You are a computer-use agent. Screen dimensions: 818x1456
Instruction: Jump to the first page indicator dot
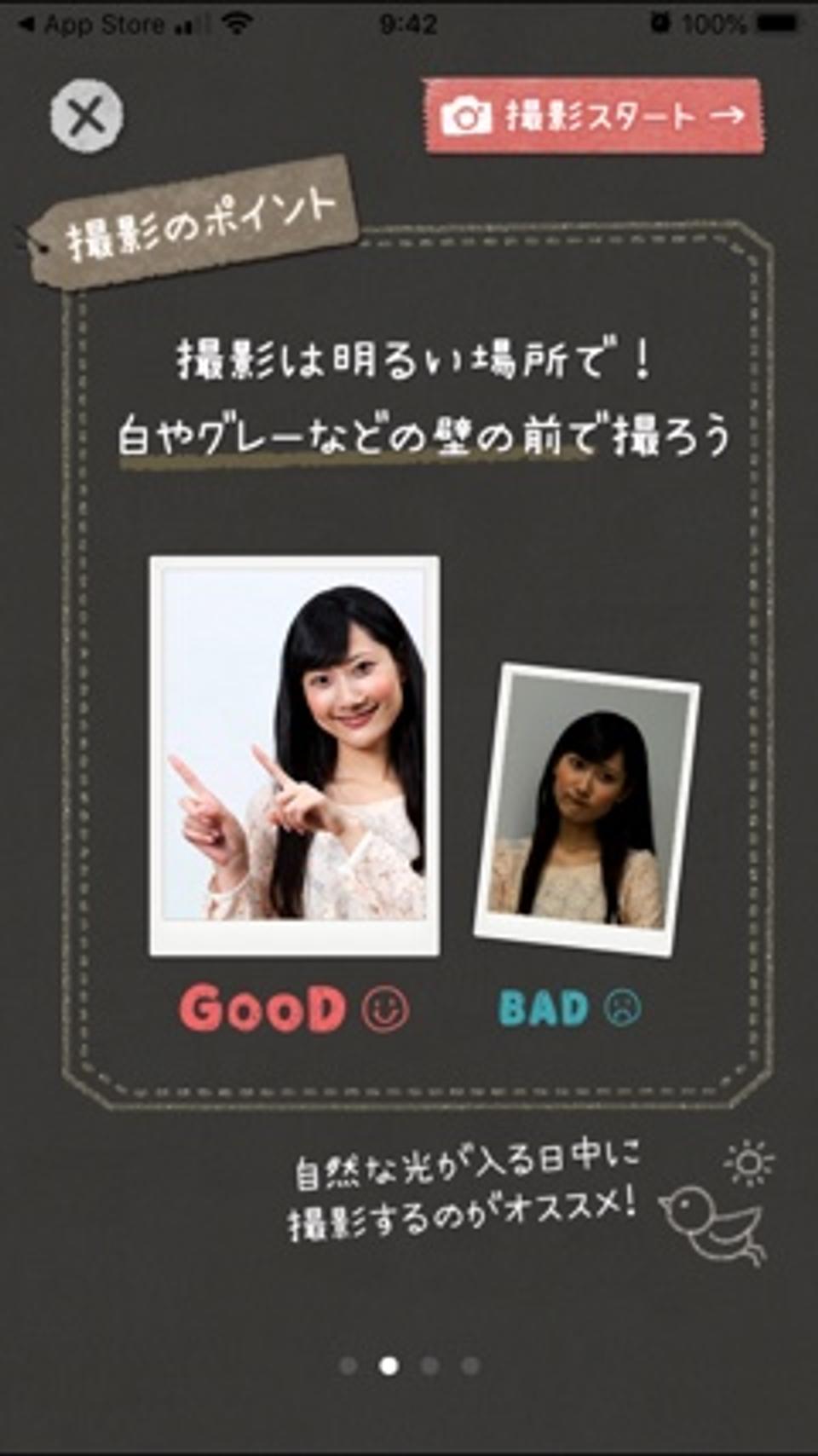[348, 1366]
